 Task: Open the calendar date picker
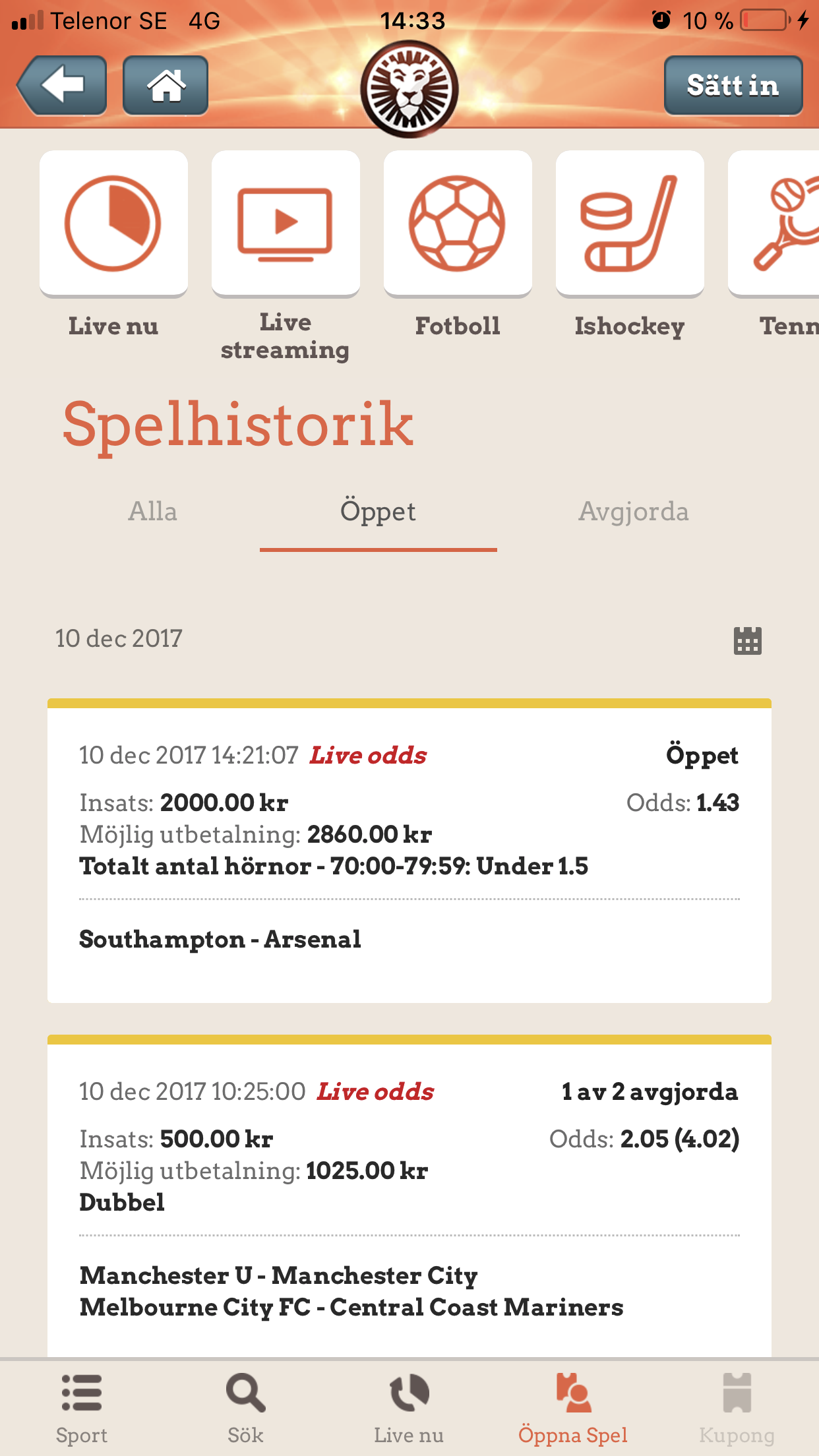(x=747, y=640)
